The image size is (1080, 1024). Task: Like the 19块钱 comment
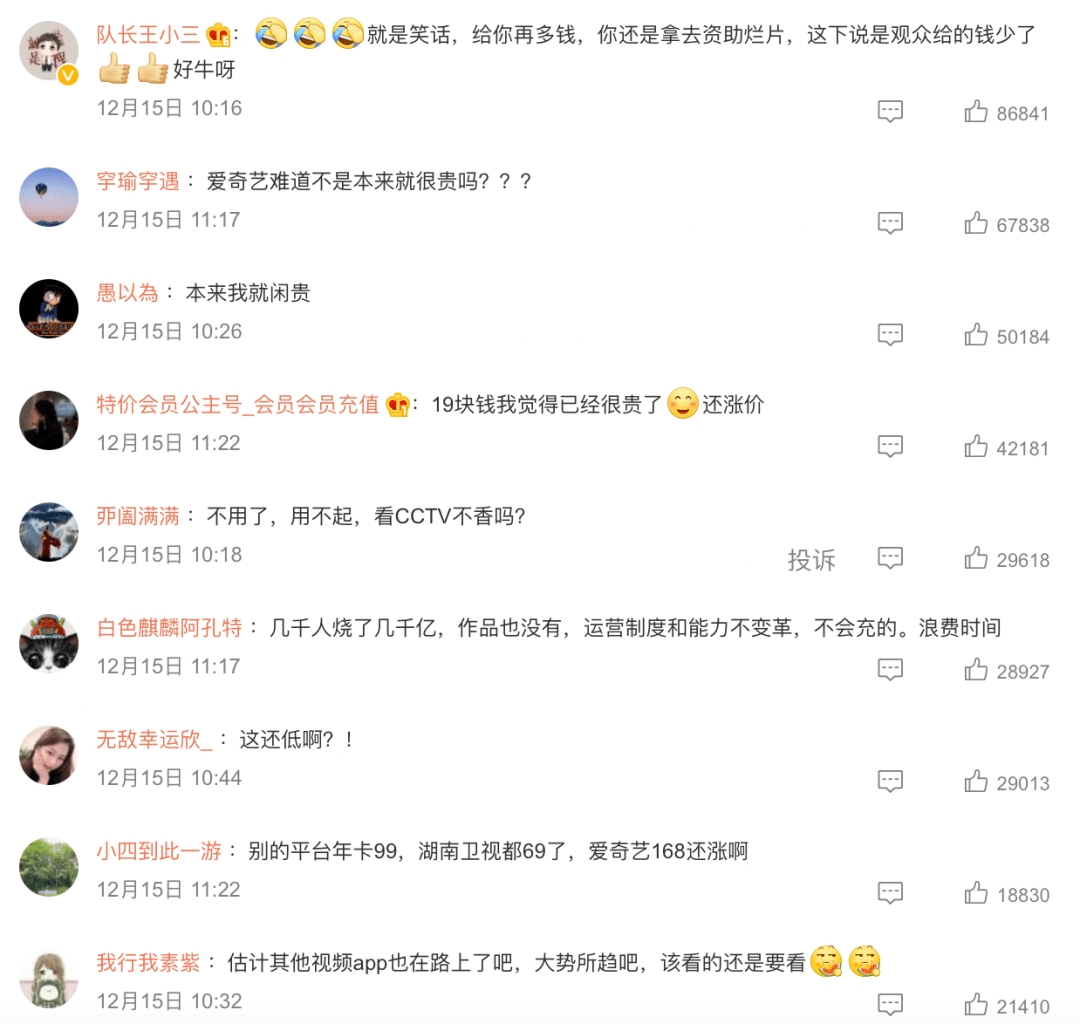point(977,447)
